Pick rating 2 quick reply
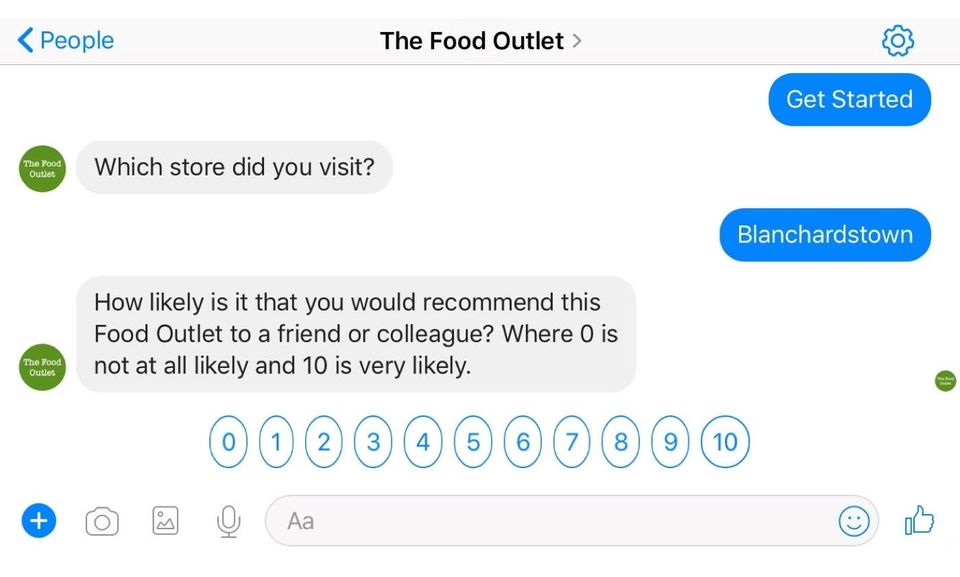 (324, 442)
